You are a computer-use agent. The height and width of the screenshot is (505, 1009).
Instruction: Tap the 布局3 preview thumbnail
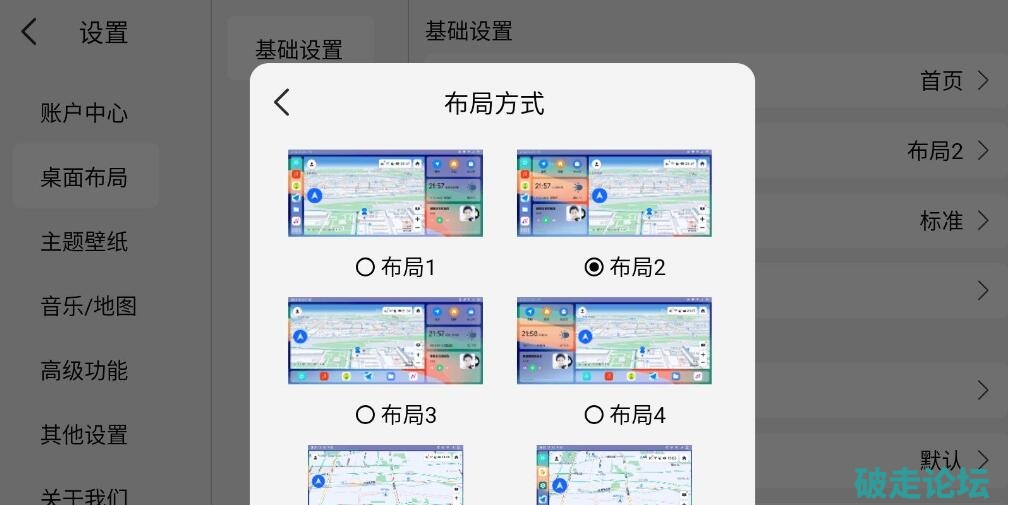pos(385,340)
